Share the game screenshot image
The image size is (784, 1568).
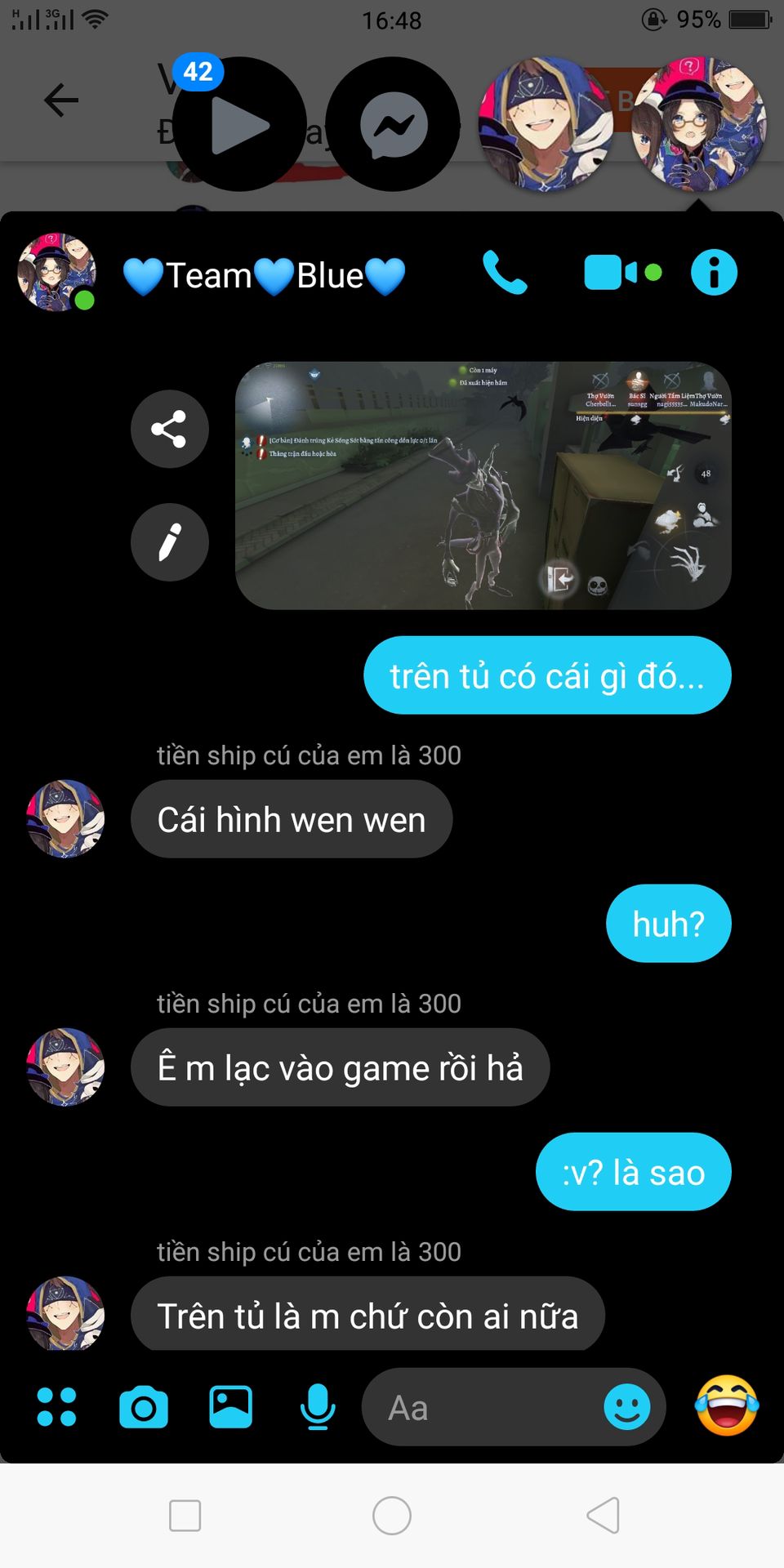point(169,429)
